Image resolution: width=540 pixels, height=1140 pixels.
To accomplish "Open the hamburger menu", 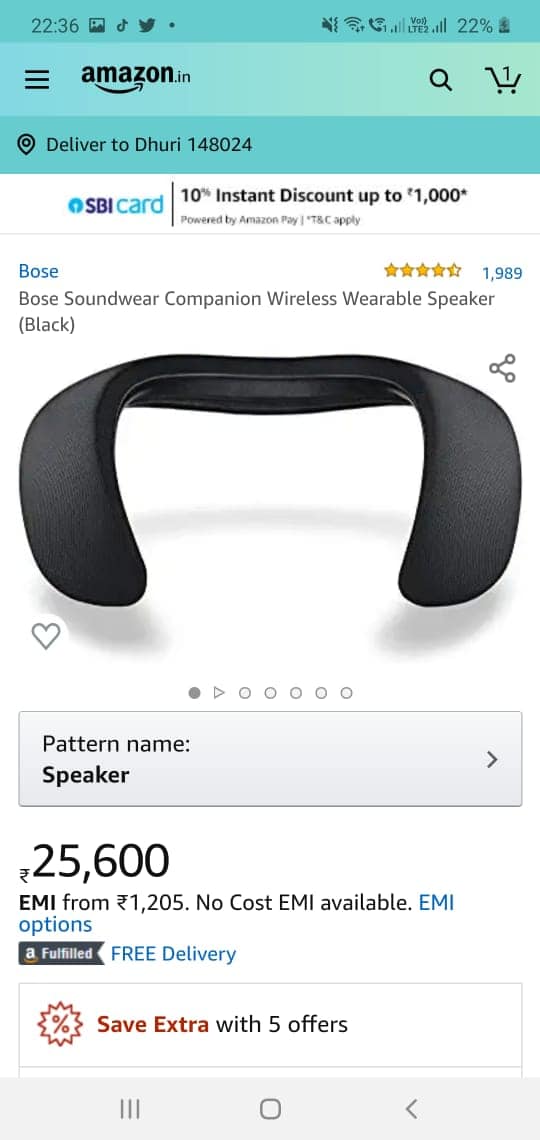I will coord(37,79).
